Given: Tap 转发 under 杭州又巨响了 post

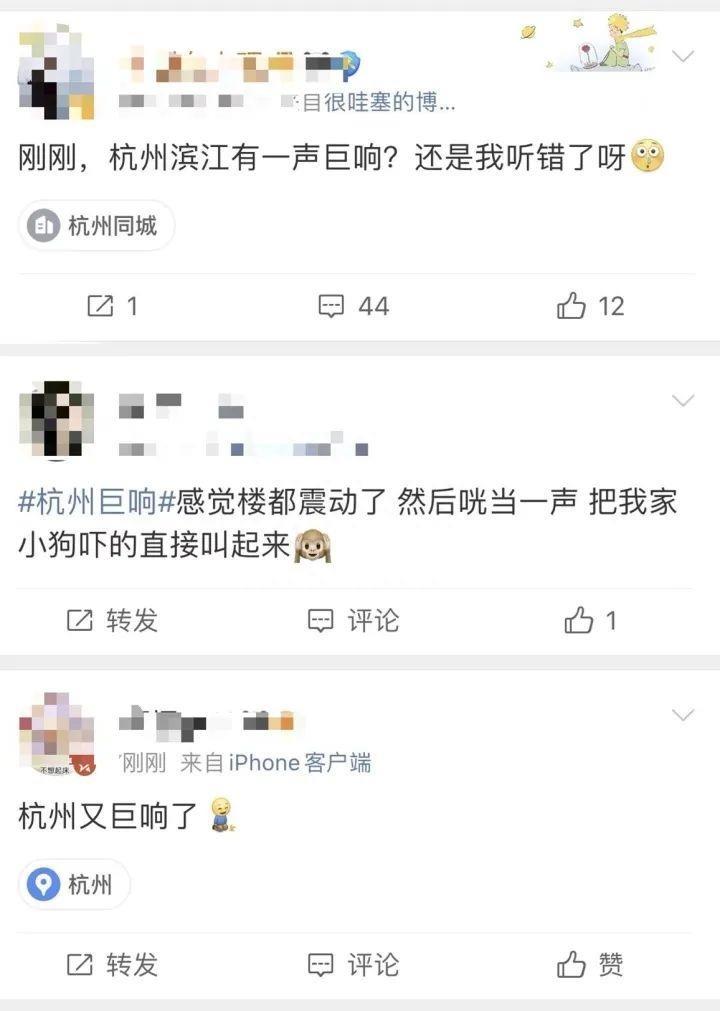Looking at the screenshot, I should point(112,964).
